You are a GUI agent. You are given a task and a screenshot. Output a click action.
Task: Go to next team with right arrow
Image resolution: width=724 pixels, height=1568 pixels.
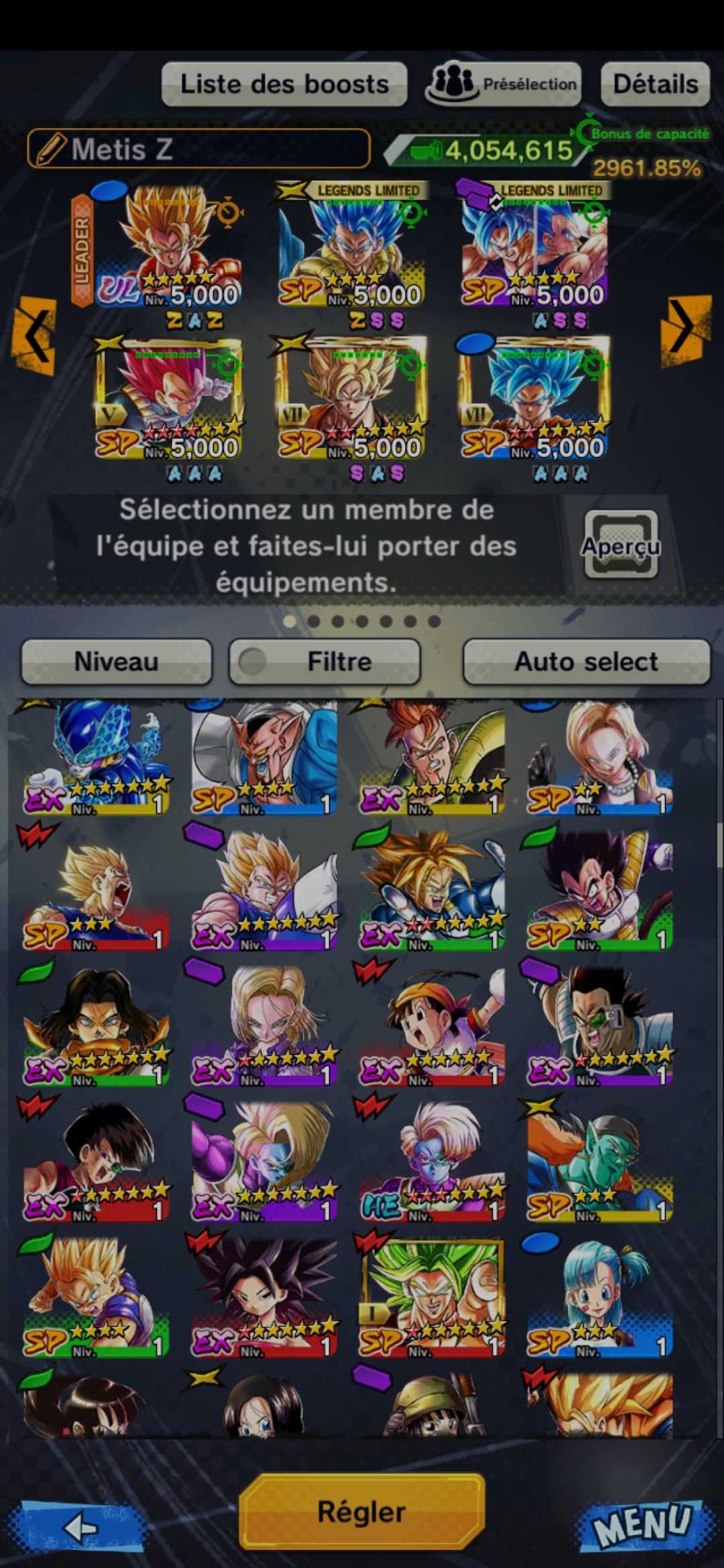685,330
